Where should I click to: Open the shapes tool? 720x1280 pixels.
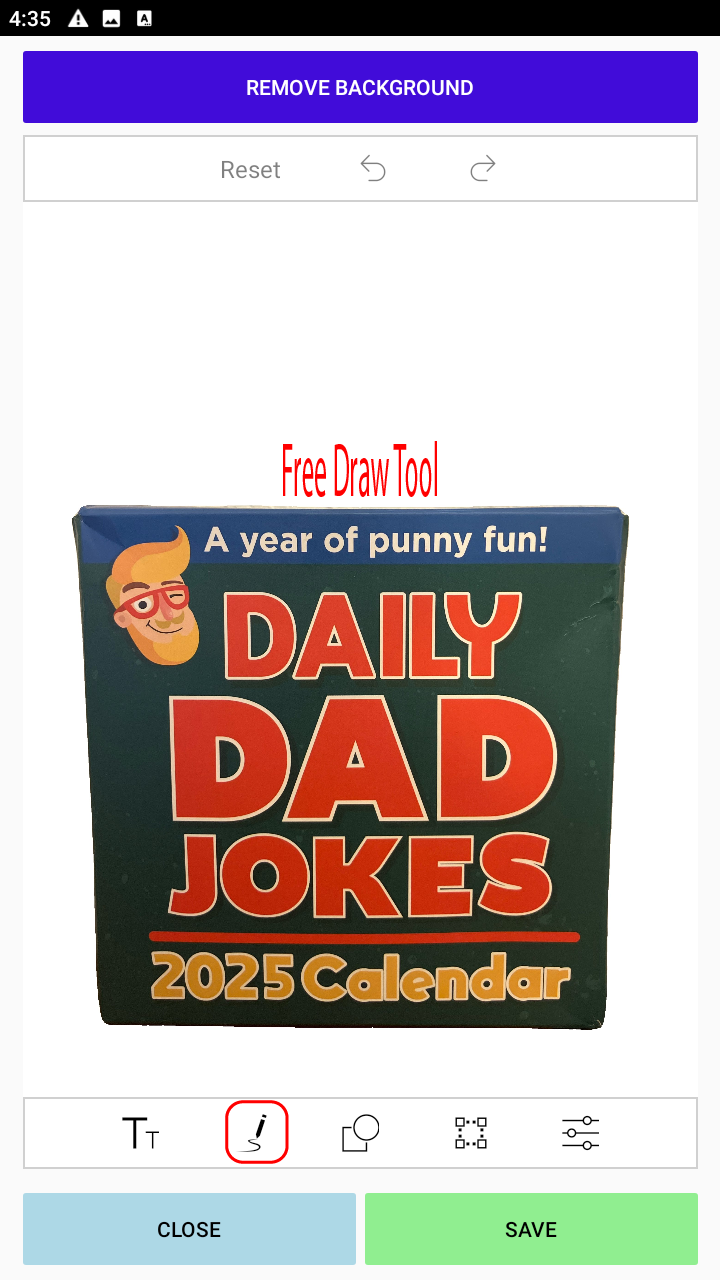[x=360, y=1133]
